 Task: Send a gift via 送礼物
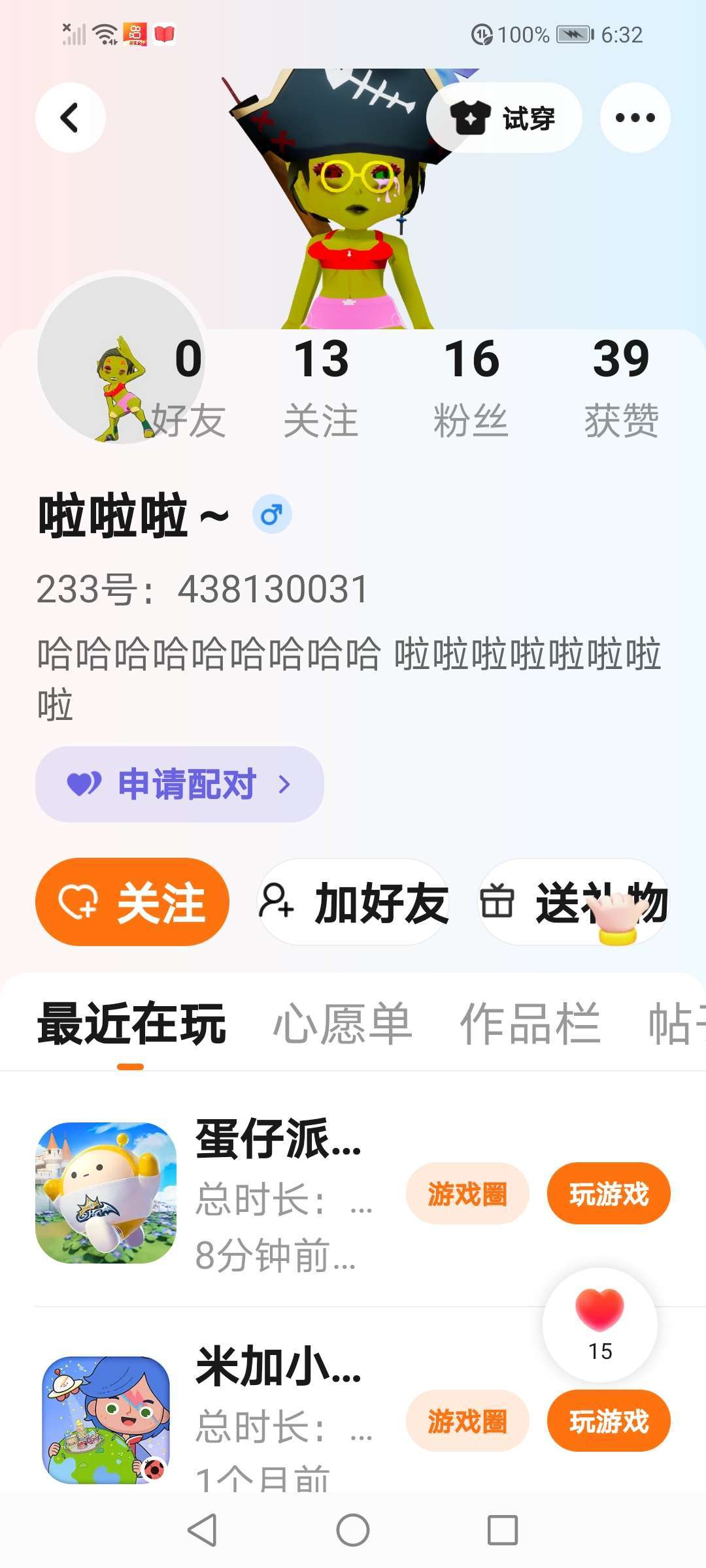574,902
